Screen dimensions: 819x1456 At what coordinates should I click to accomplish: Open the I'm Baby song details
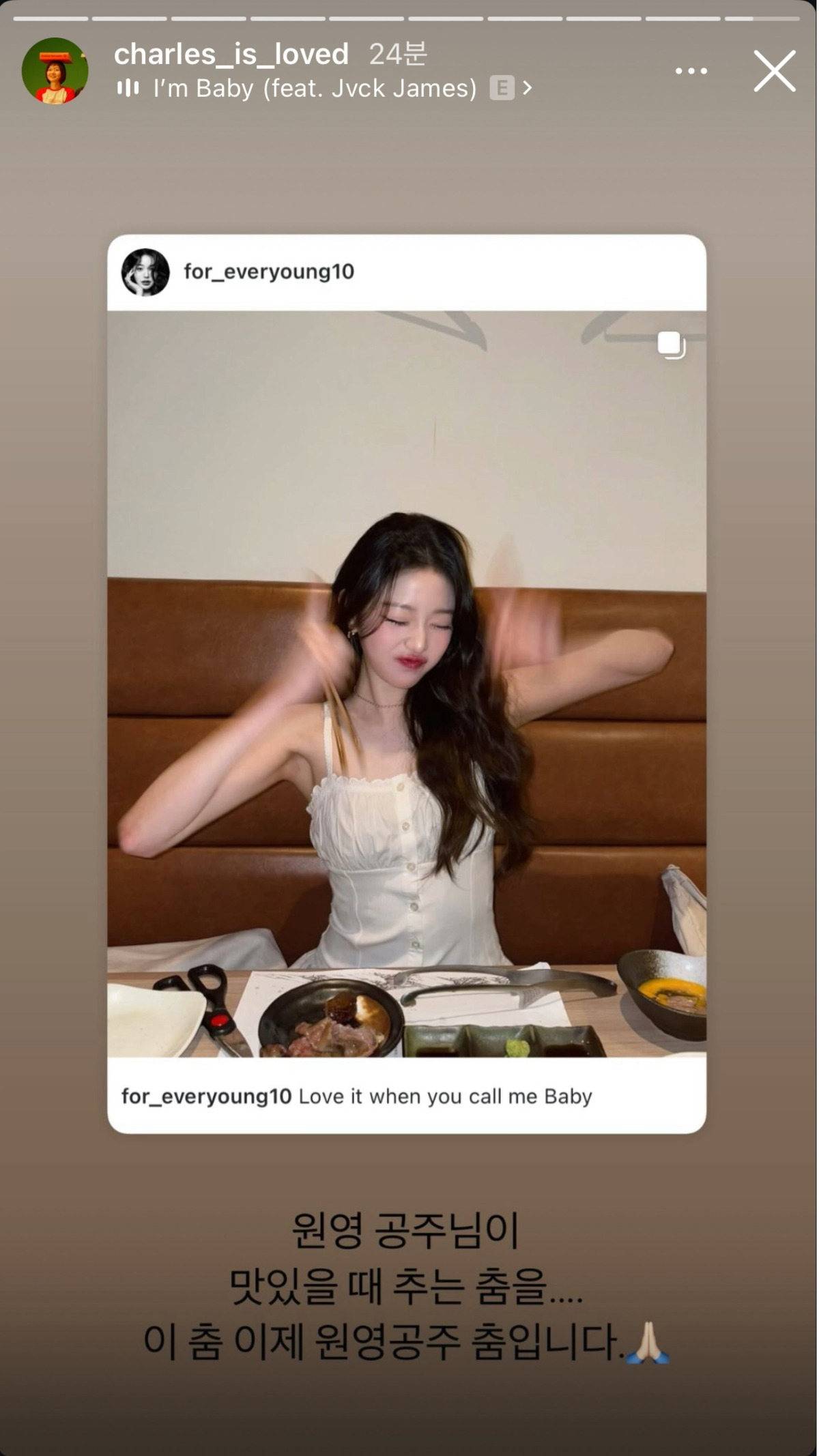click(314, 89)
